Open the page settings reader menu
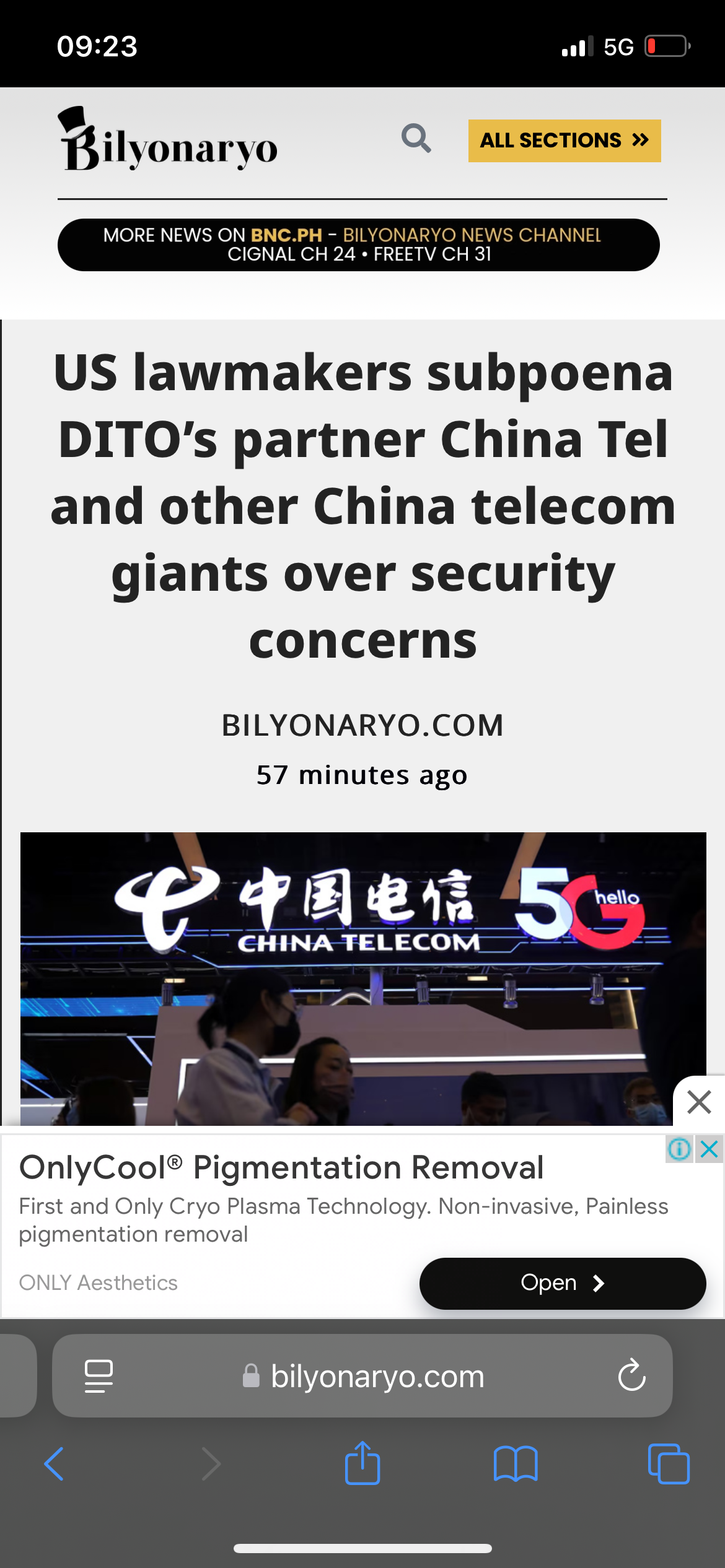Viewport: 725px width, 1568px height. pyautogui.click(x=99, y=1376)
